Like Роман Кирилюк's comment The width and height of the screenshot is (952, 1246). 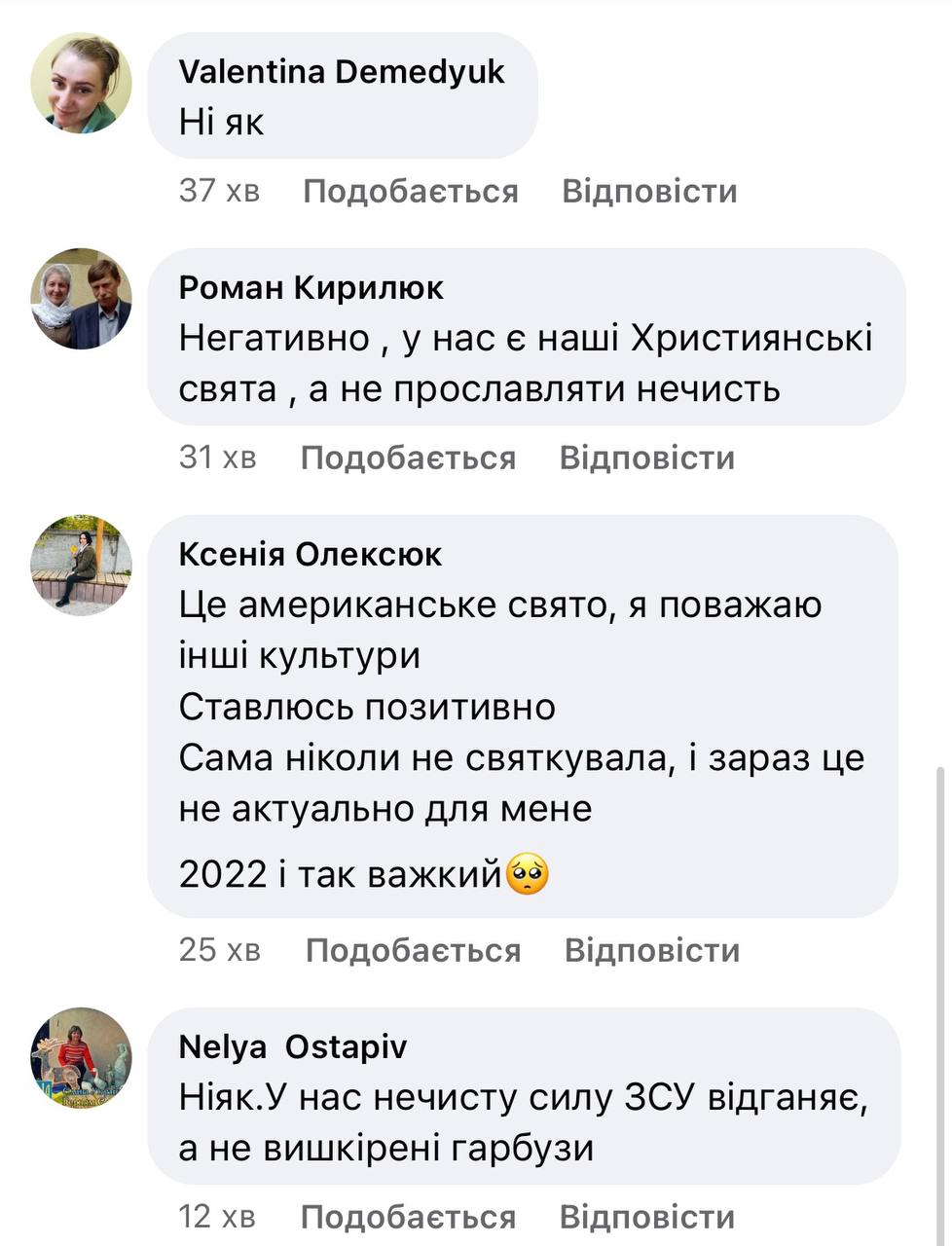click(408, 458)
